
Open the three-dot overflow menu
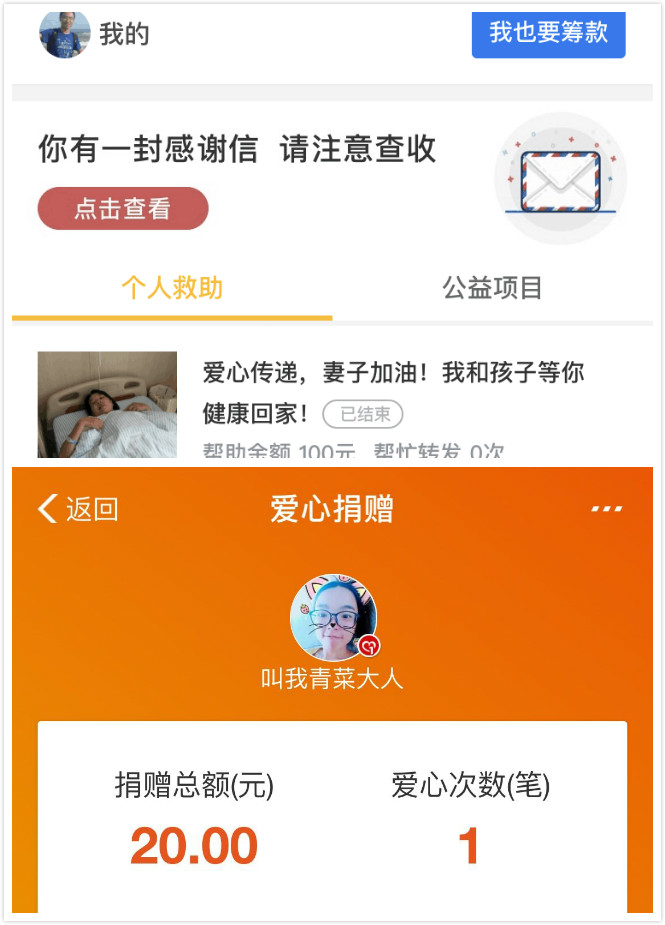pos(606,509)
